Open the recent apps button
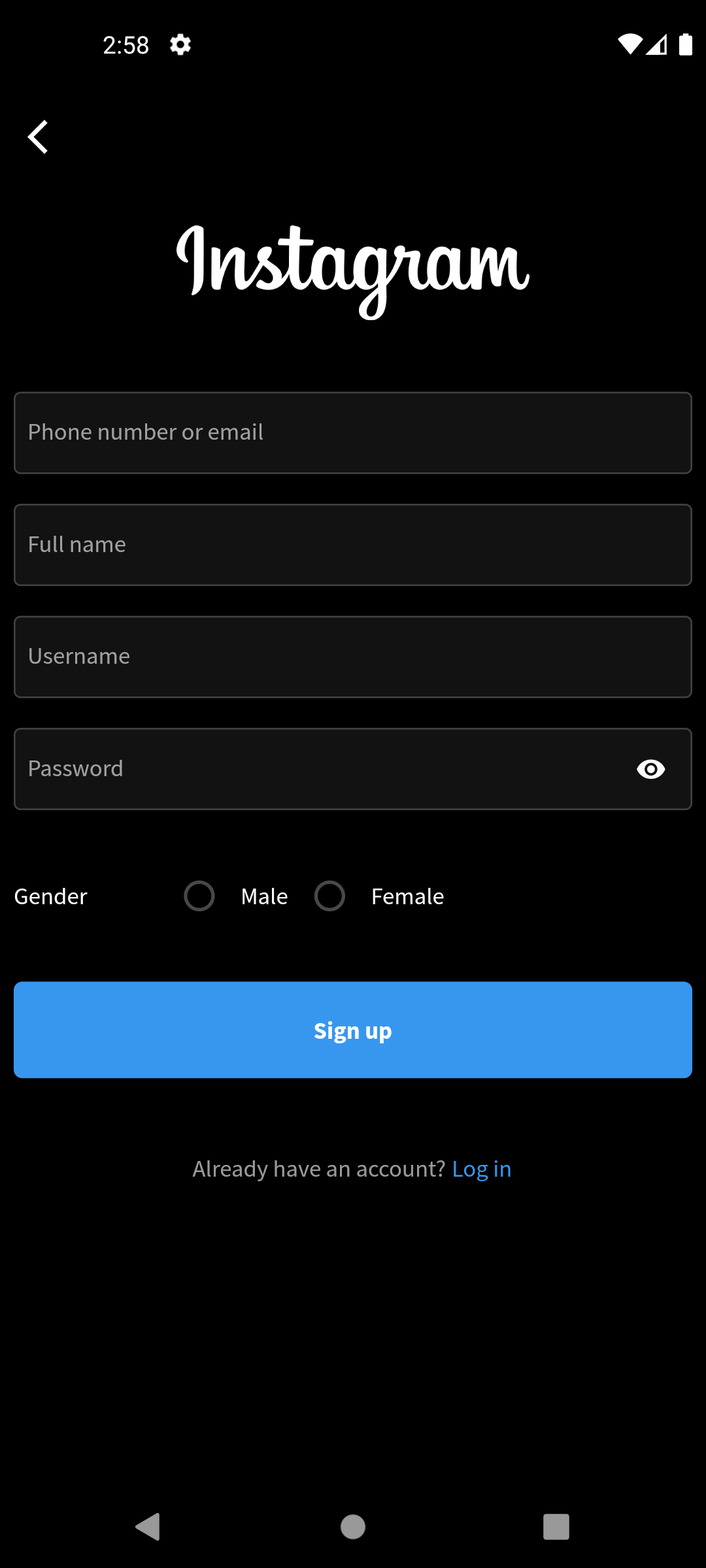This screenshot has height=1568, width=706. 556,1527
